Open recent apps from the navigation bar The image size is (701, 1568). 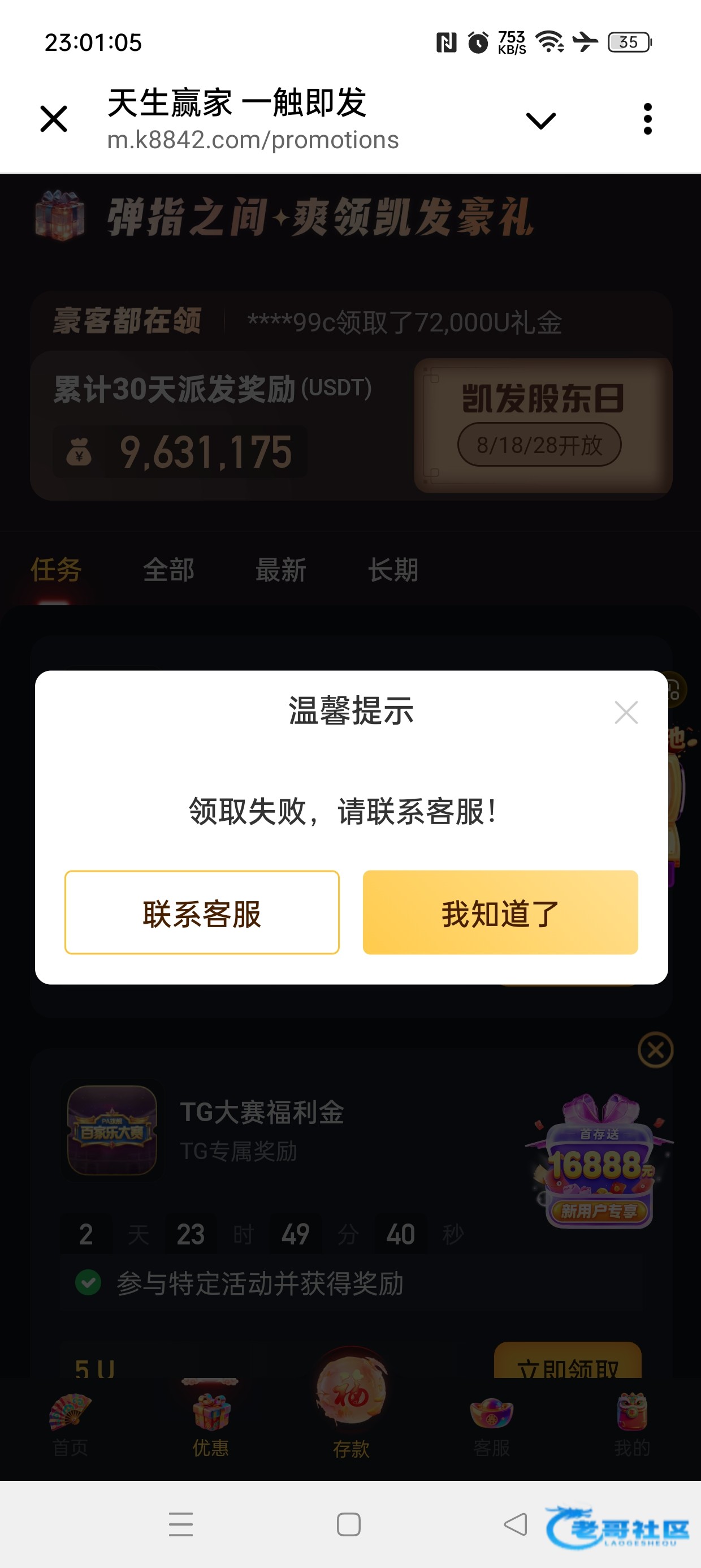[181, 1524]
